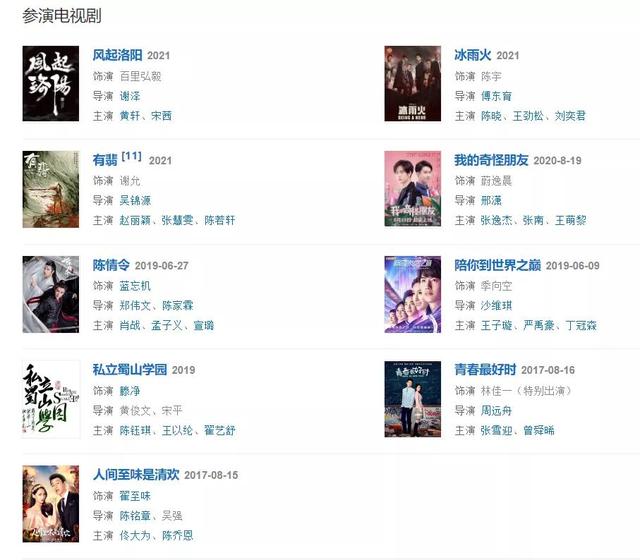Open actor 佟大为's link

tap(136, 536)
